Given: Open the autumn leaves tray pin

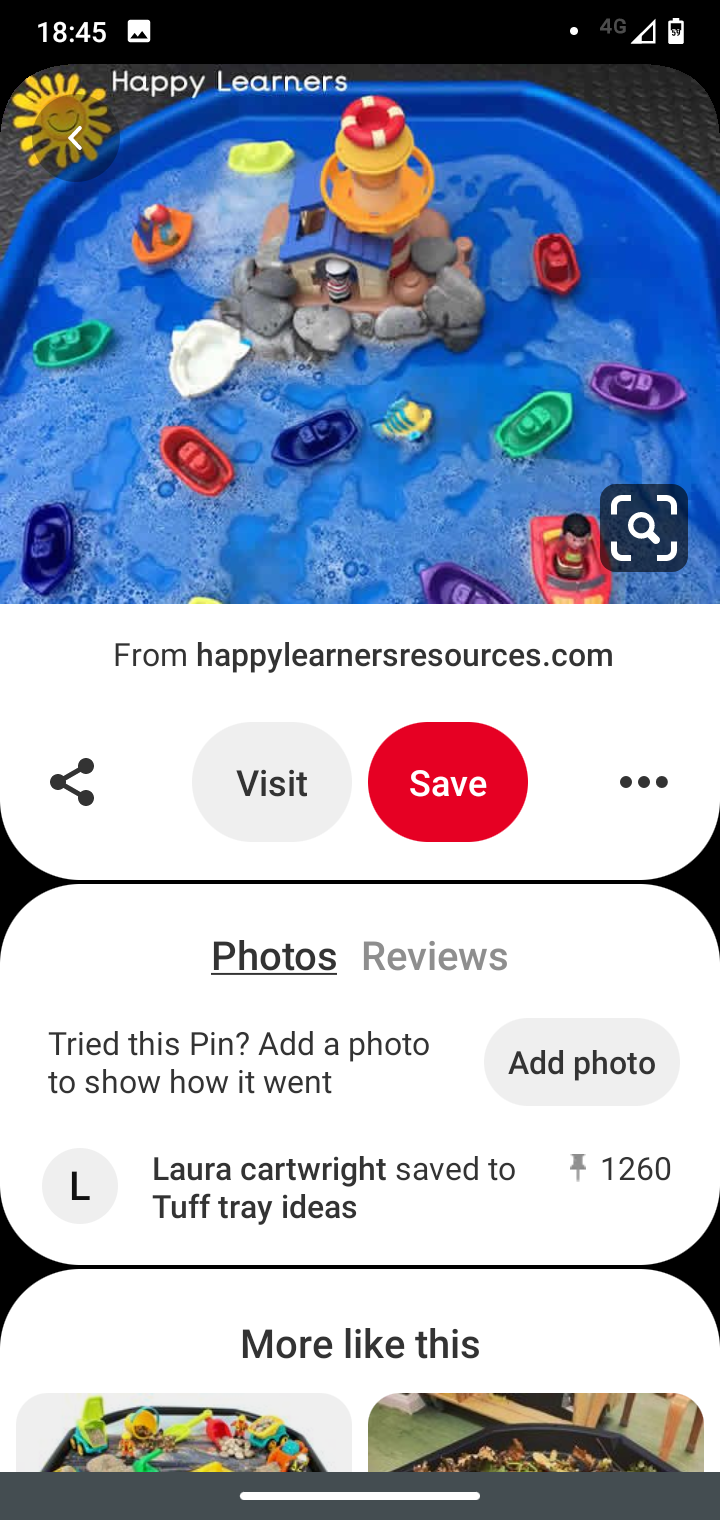Looking at the screenshot, I should tap(536, 1432).
